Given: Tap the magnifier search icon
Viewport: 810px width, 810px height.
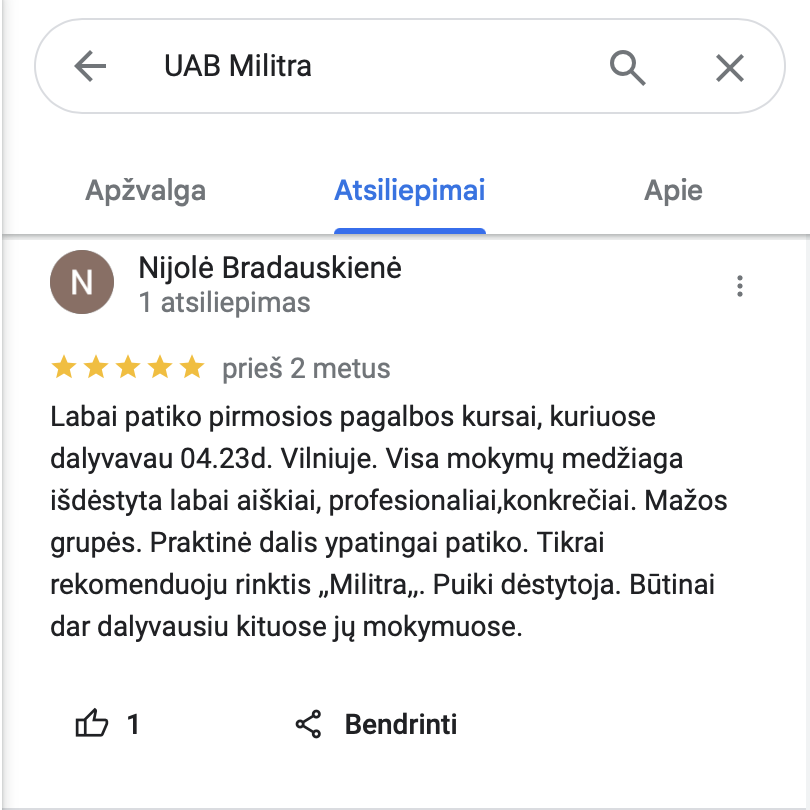Looking at the screenshot, I should (x=627, y=67).
